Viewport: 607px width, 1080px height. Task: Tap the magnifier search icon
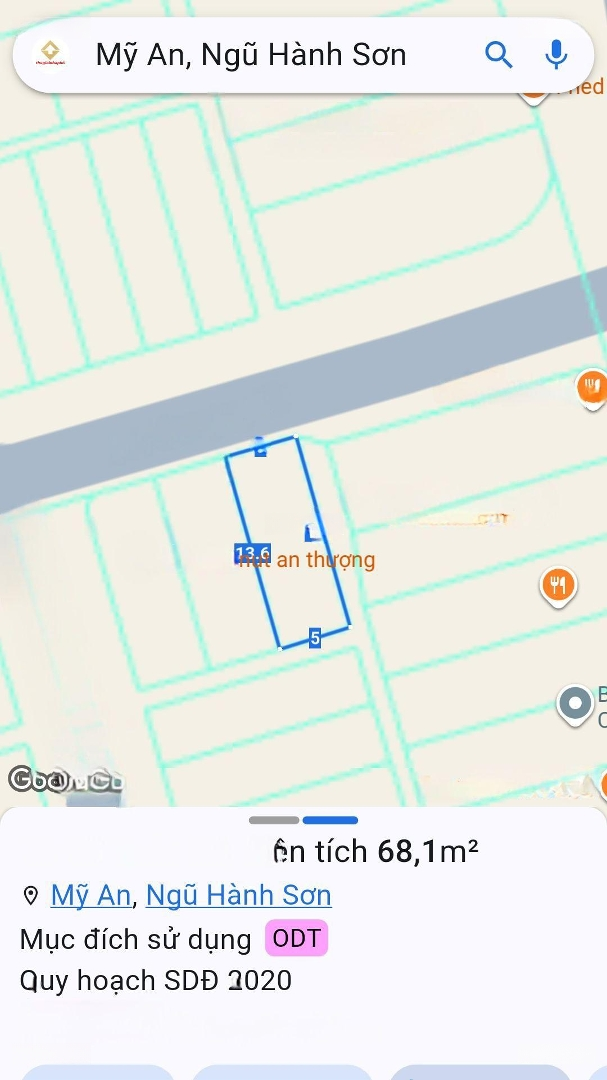pos(498,54)
